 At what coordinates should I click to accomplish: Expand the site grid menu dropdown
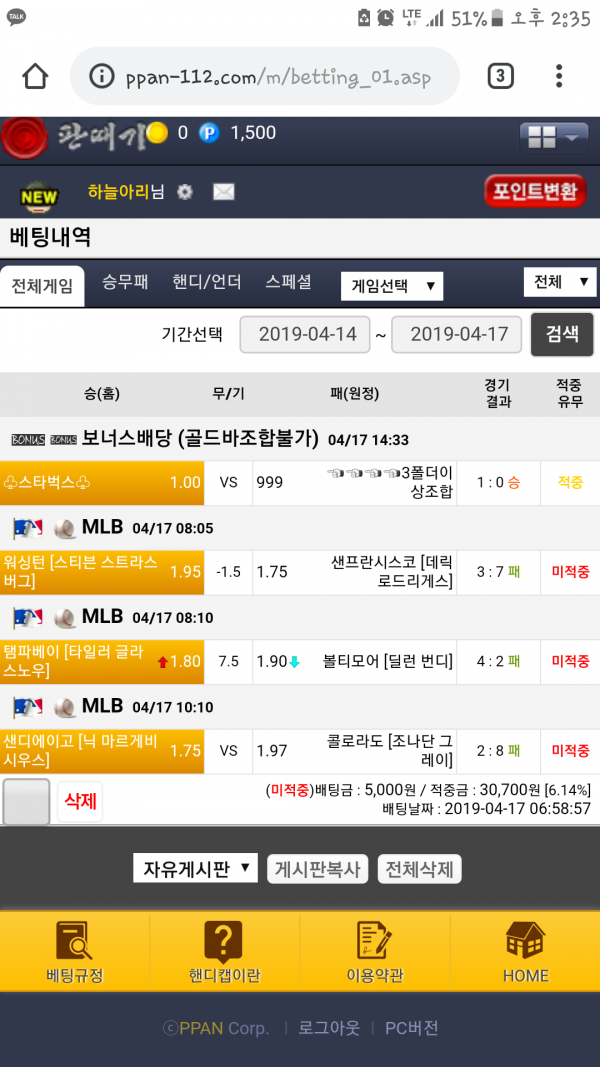(x=553, y=137)
